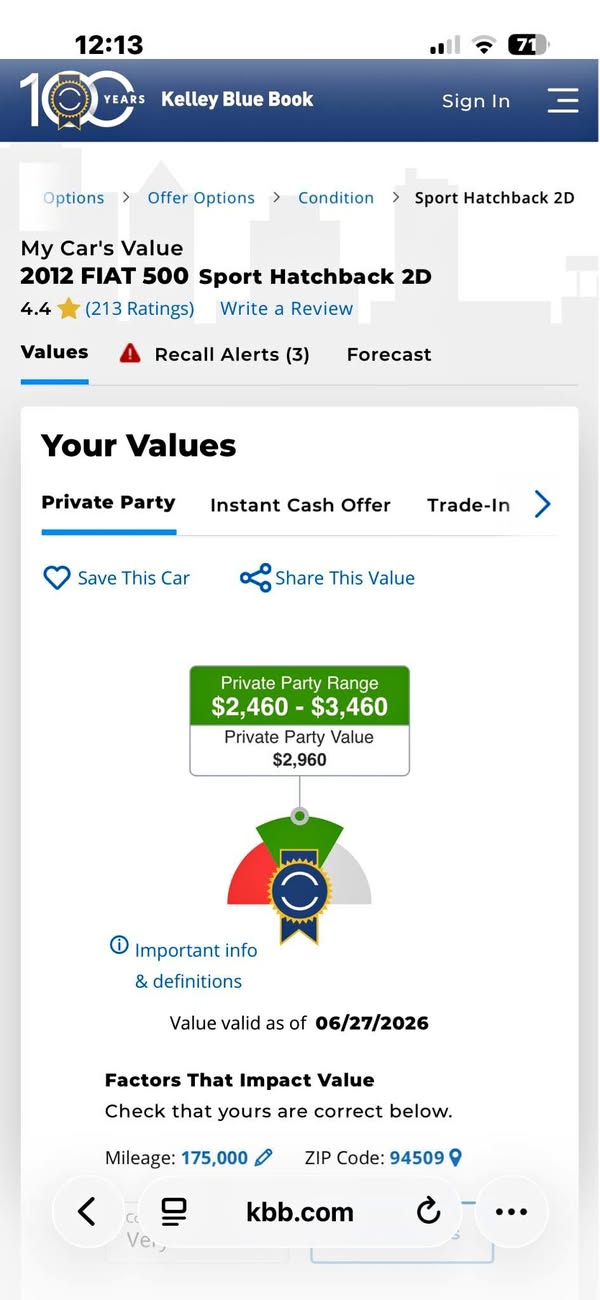
Task: Switch to the Recall Alerts tab
Action: (x=214, y=354)
